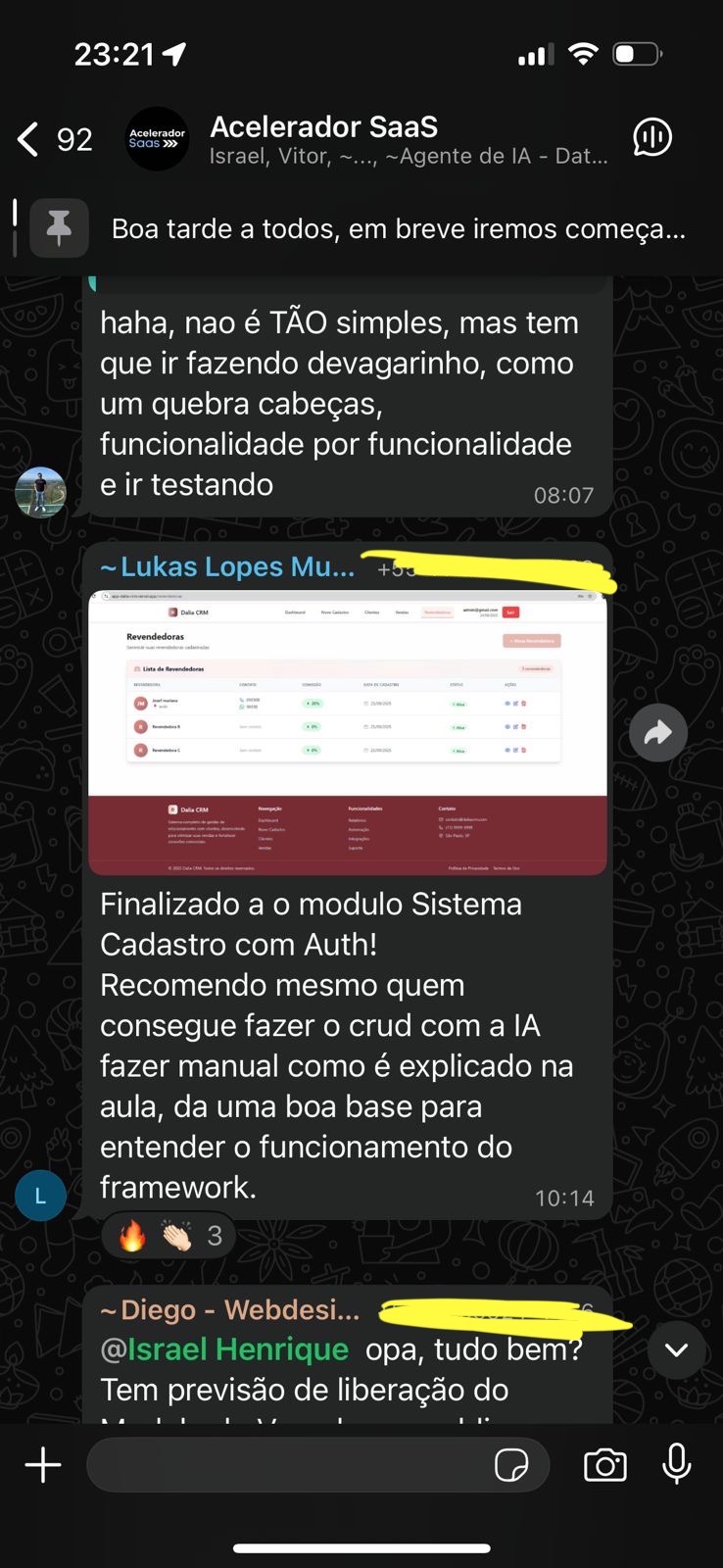Screen dimensions: 723x1568
Task: Open the sticker picker
Action: 511,1466
